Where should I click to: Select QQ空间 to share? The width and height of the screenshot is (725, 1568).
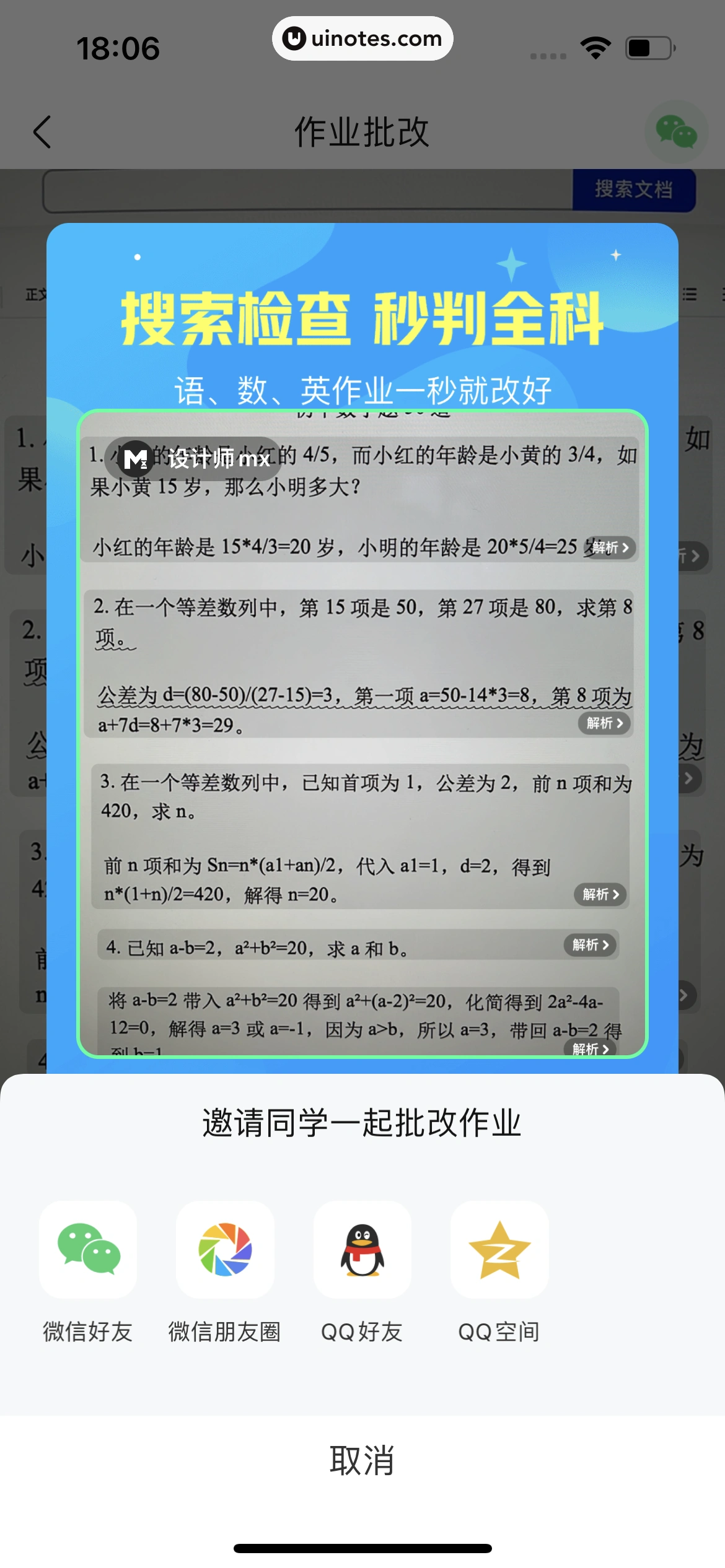coord(499,1249)
